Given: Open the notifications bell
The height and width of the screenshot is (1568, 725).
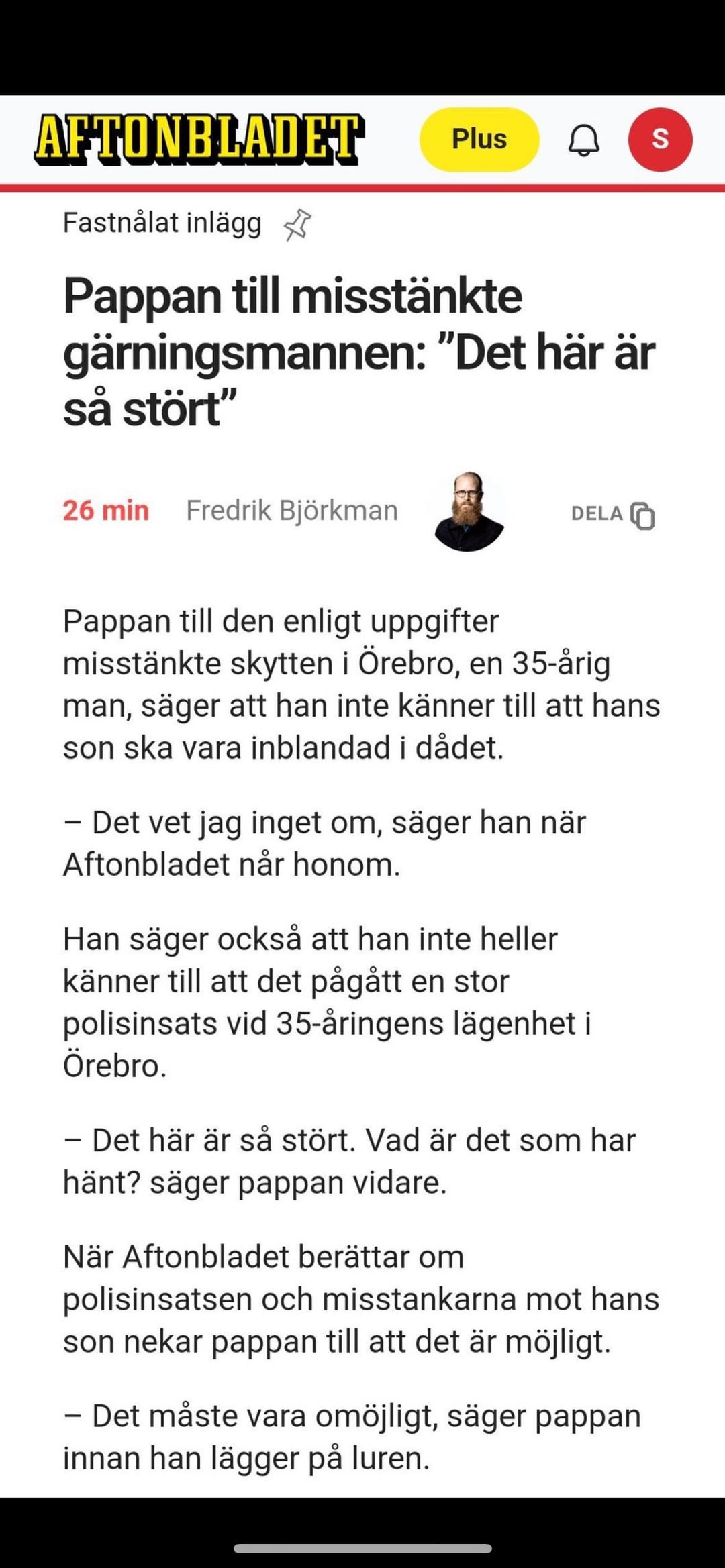Looking at the screenshot, I should (584, 140).
